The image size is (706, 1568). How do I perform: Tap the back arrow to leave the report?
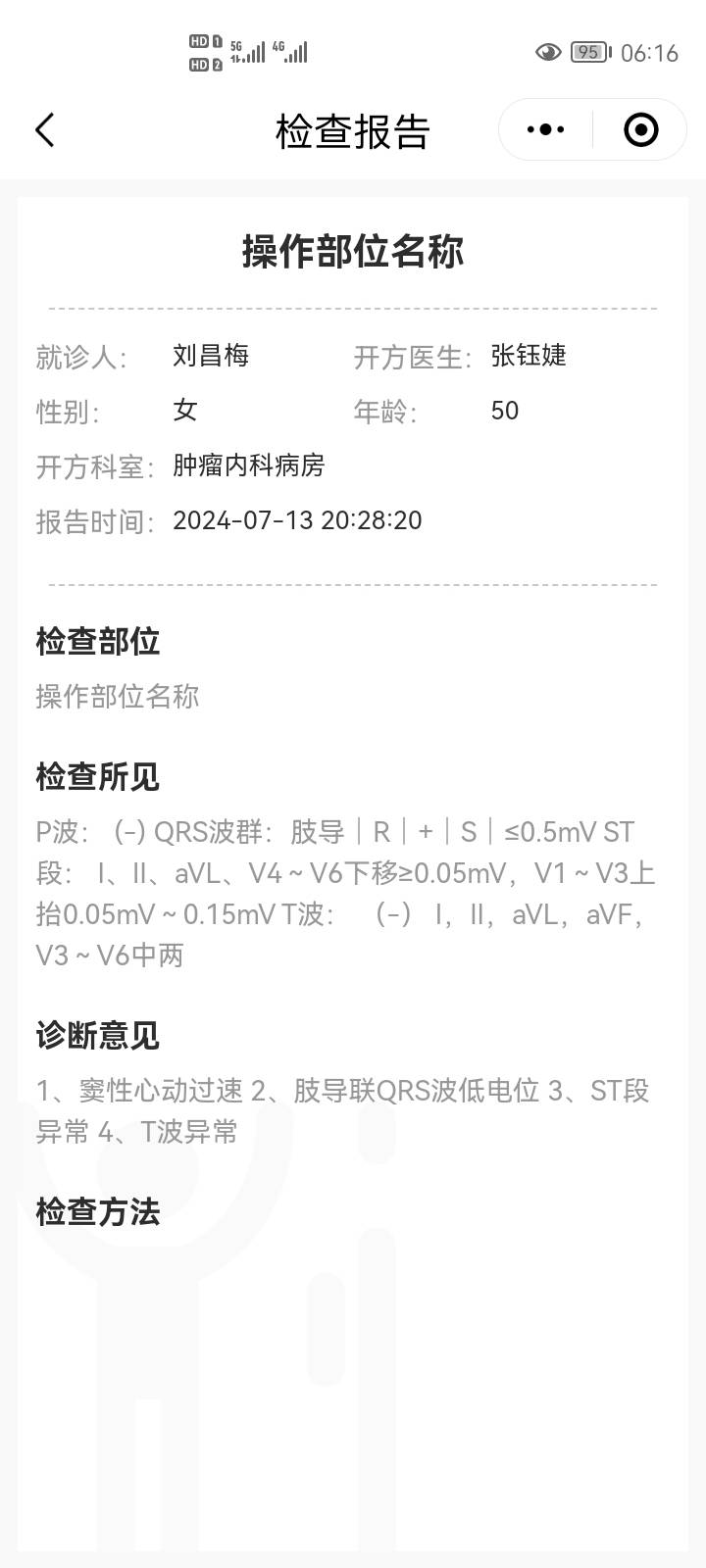point(44,128)
